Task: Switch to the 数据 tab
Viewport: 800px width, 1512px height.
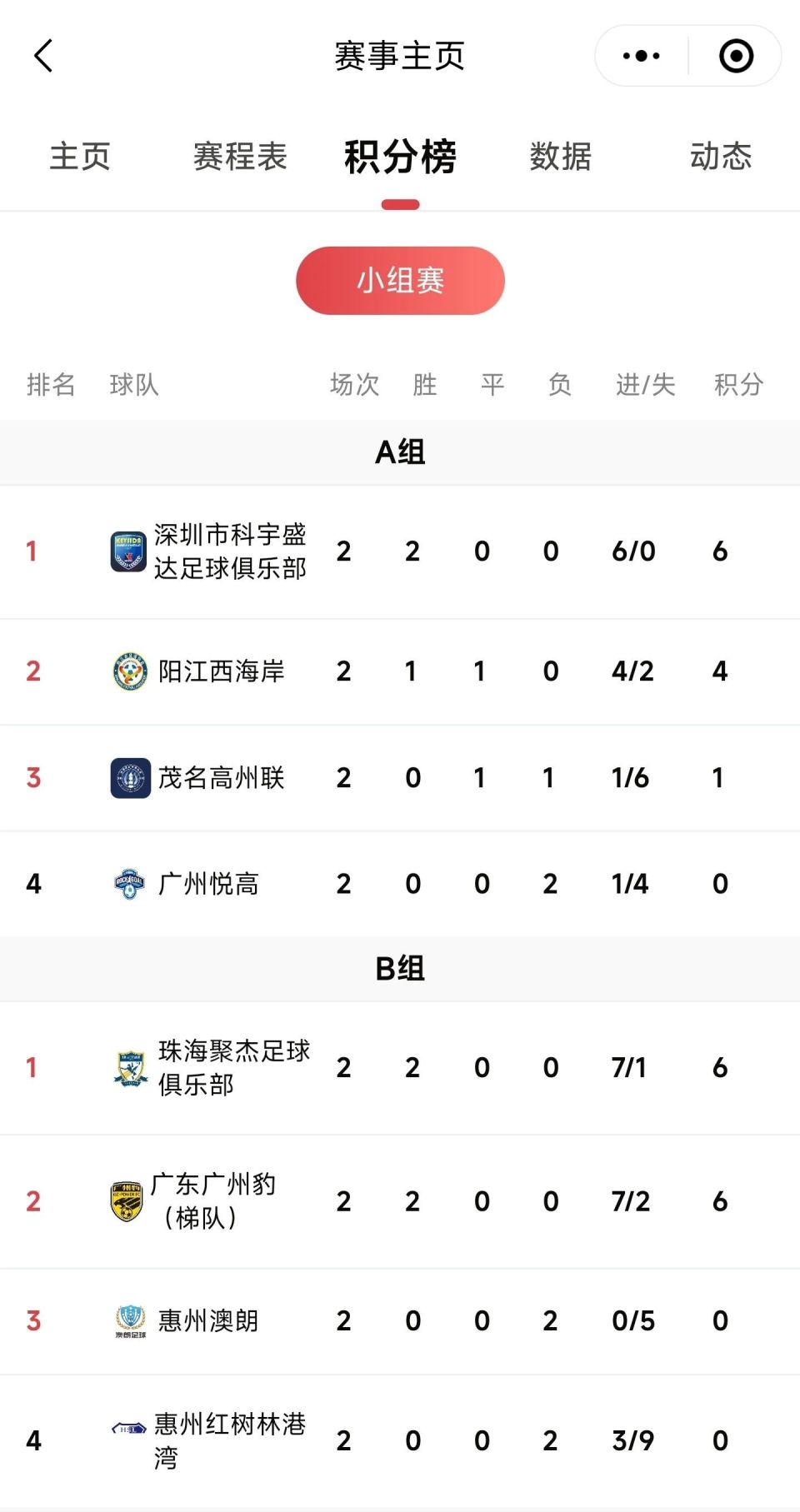Action: [560, 157]
